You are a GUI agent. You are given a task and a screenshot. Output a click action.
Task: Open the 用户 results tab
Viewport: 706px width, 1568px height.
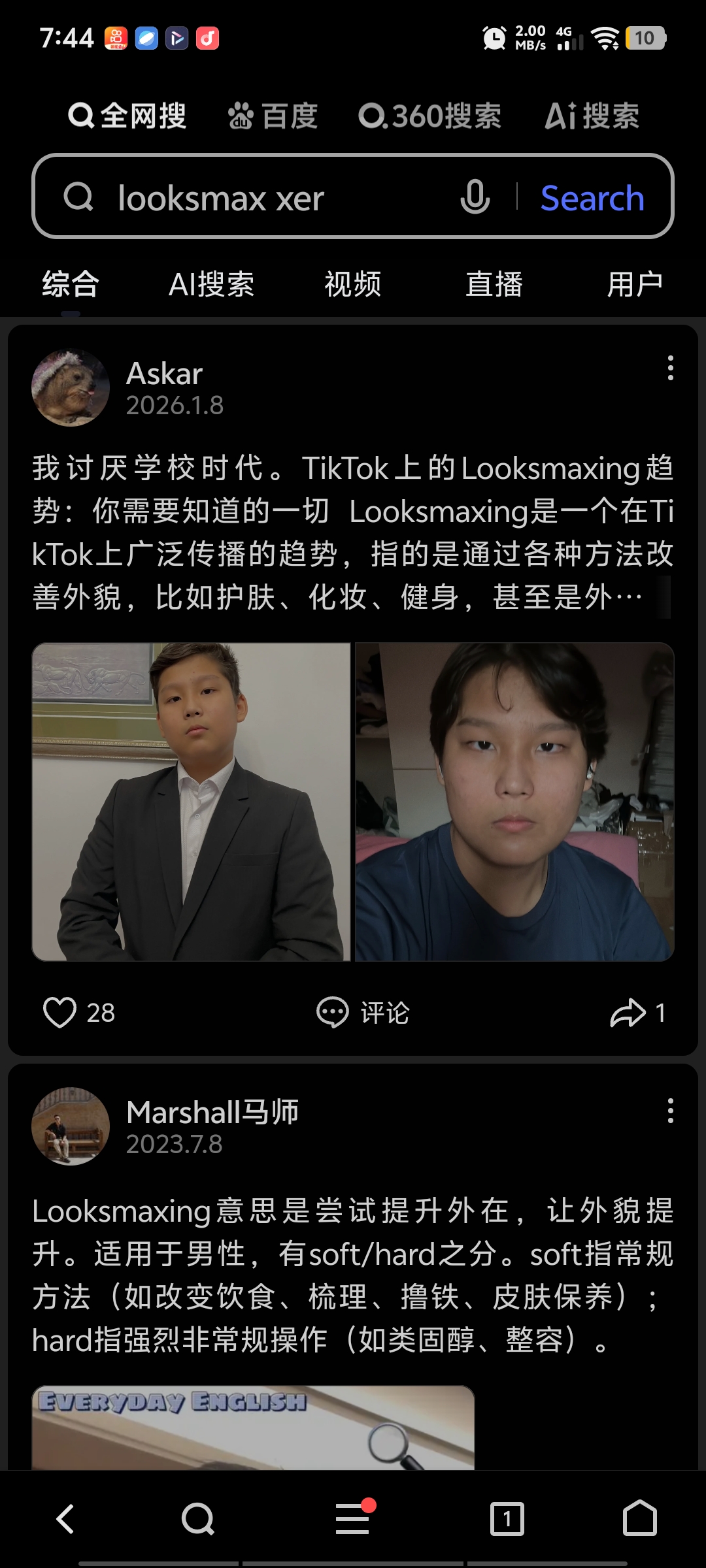coord(635,285)
